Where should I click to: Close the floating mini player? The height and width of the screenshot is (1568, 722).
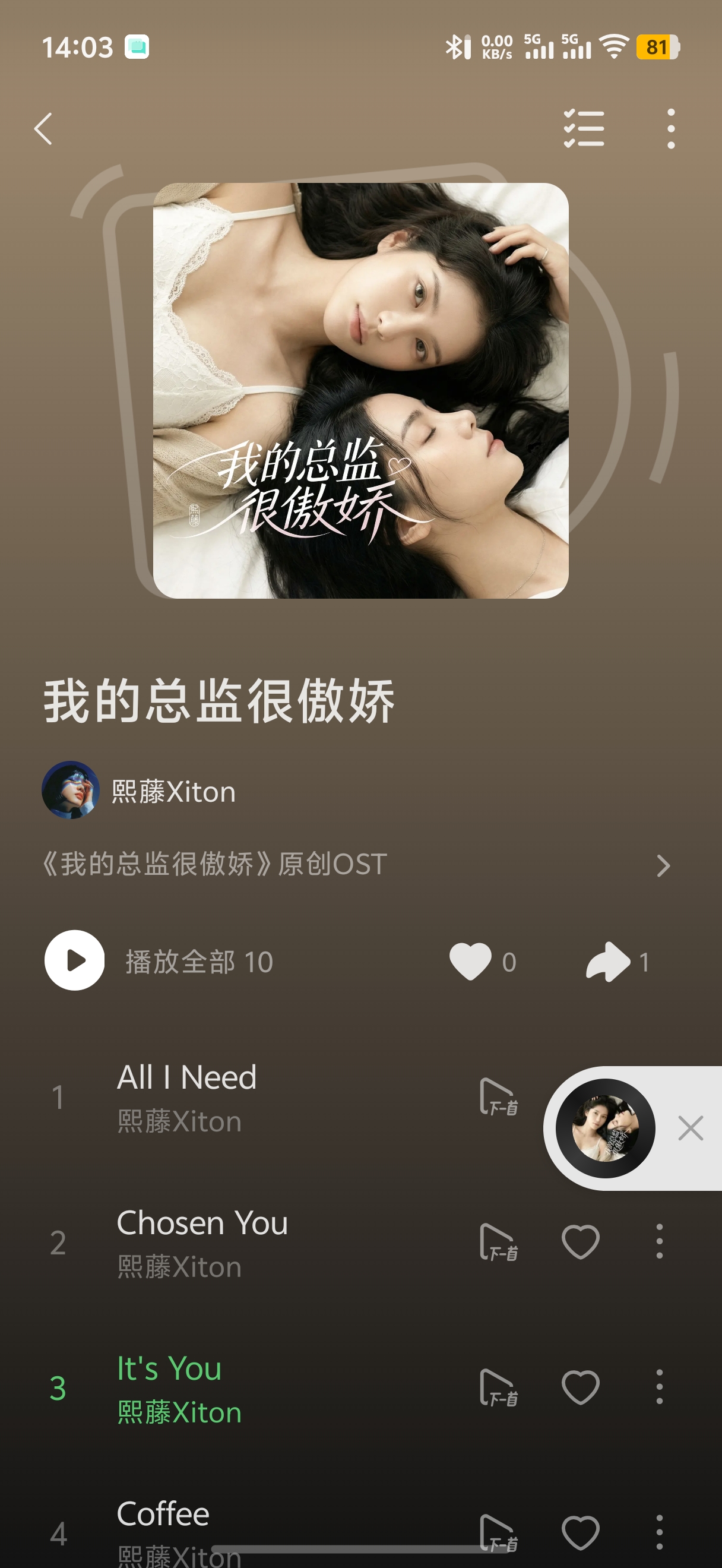[x=691, y=1128]
